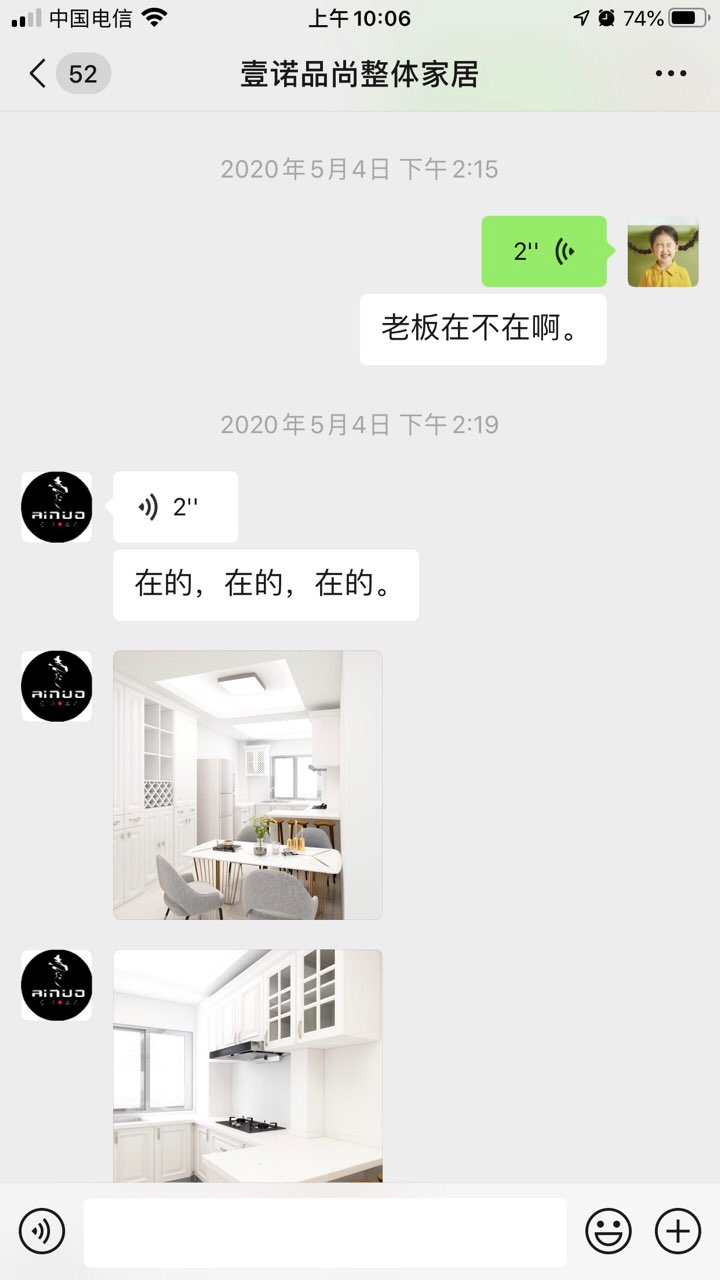Play the green 2-second voice message

(543, 252)
